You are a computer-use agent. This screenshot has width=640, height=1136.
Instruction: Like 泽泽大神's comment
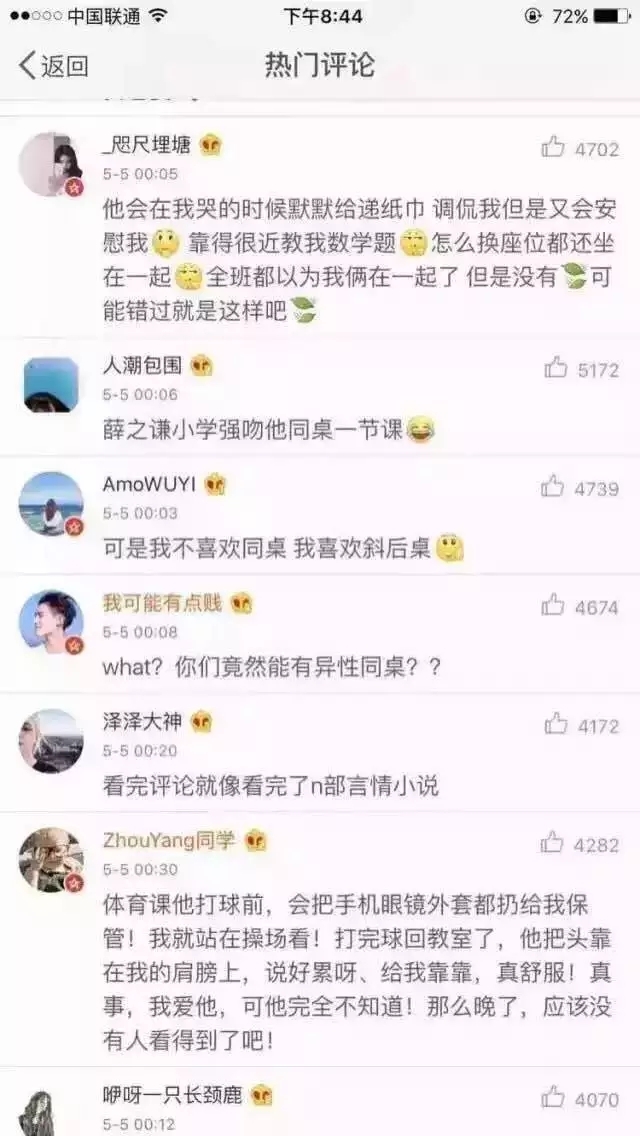(556, 725)
